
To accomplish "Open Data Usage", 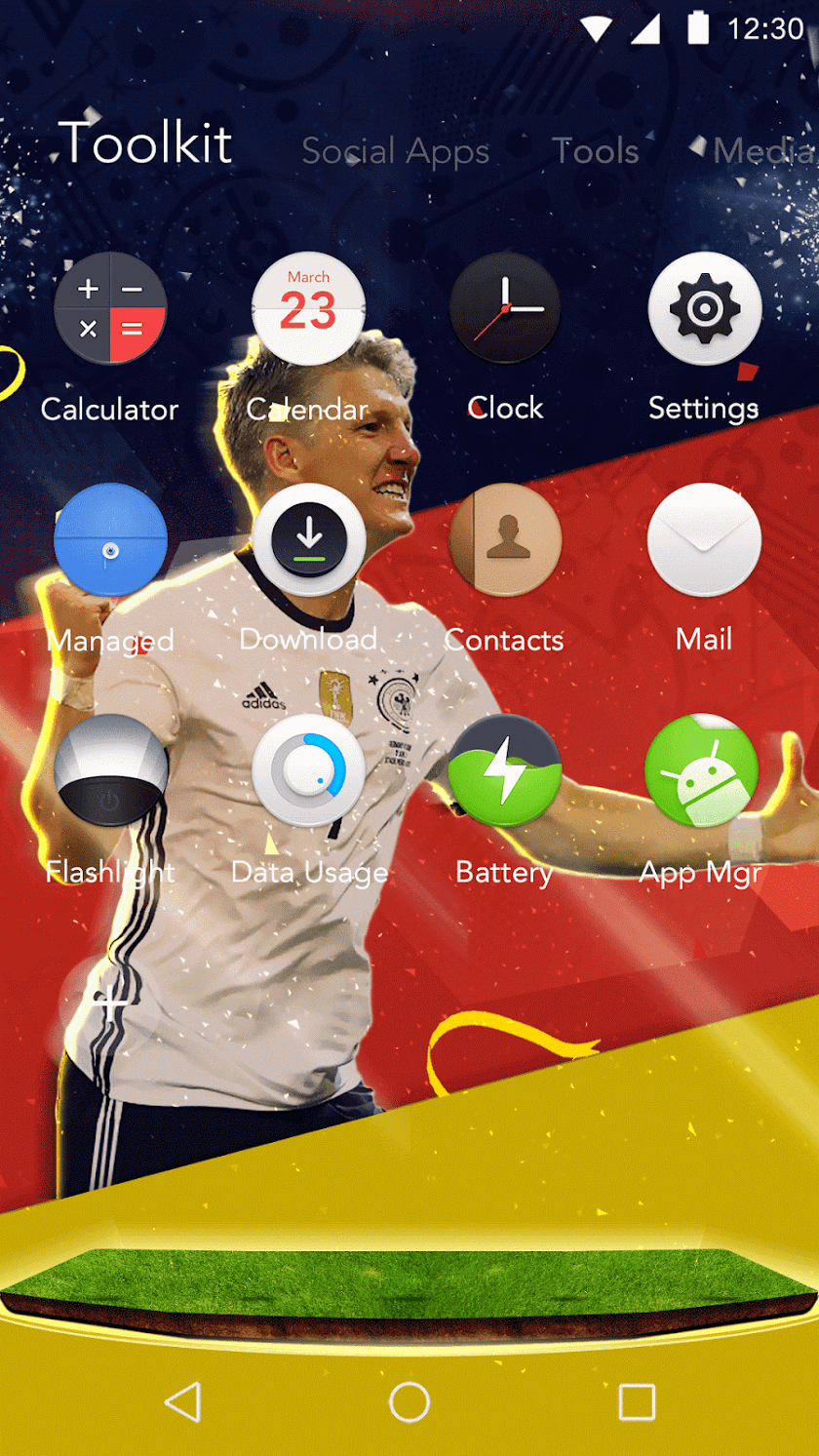I will 308,770.
